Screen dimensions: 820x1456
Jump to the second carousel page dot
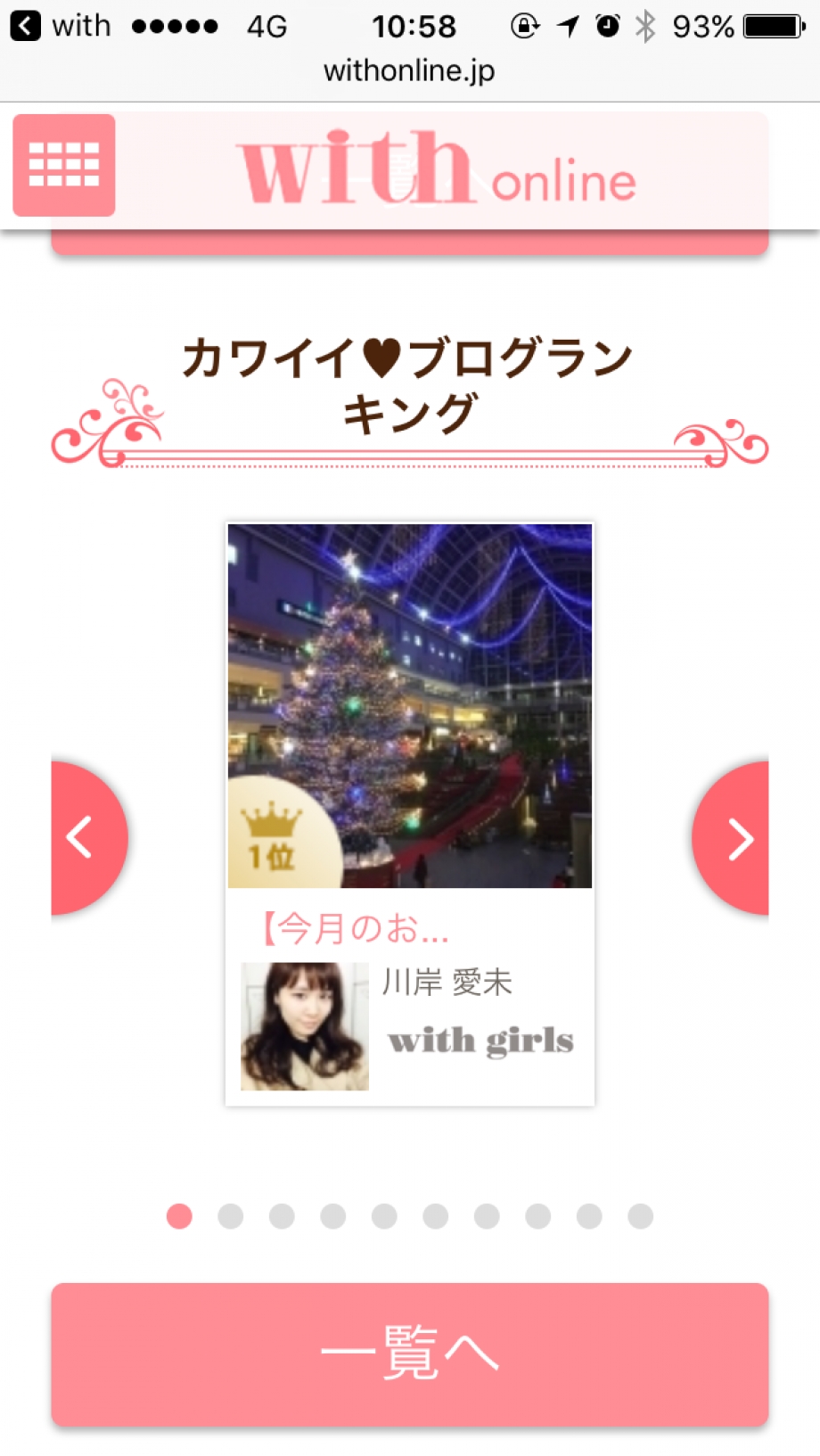click(x=231, y=1216)
